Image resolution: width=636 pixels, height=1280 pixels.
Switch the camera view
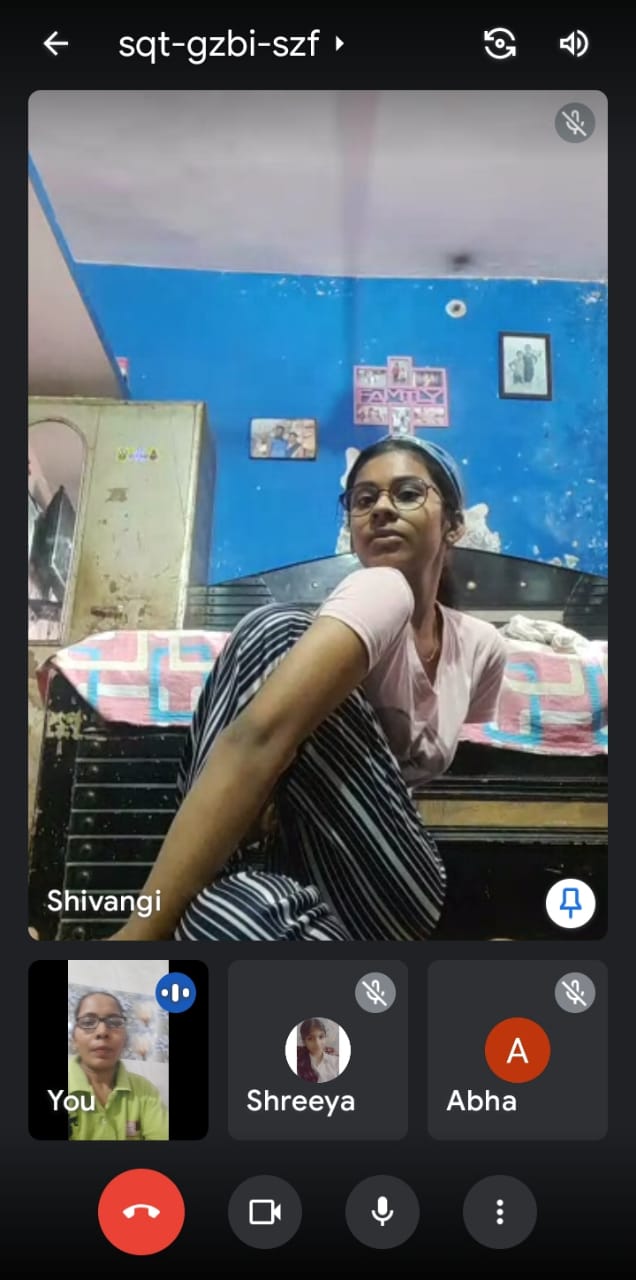(499, 44)
